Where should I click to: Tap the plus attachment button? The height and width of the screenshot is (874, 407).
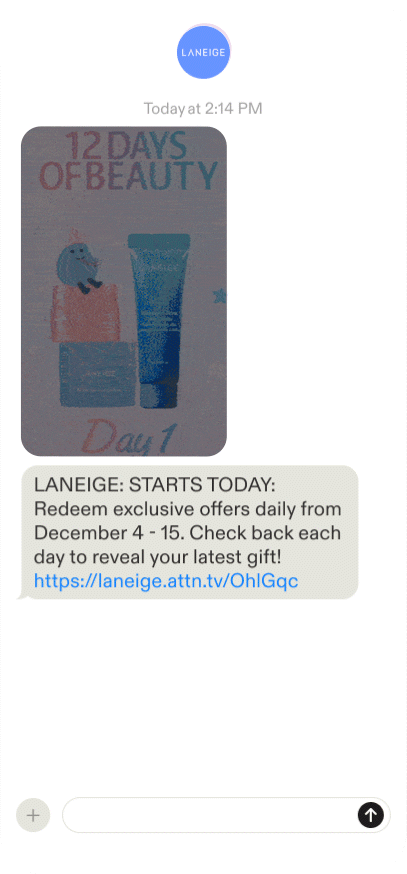[x=33, y=815]
